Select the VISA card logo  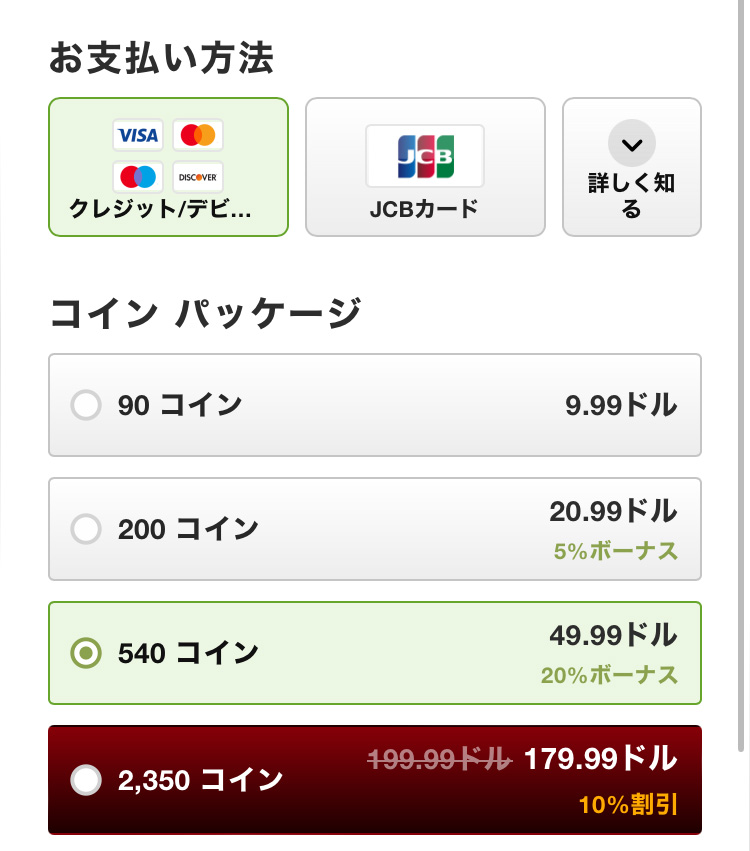click(x=140, y=134)
